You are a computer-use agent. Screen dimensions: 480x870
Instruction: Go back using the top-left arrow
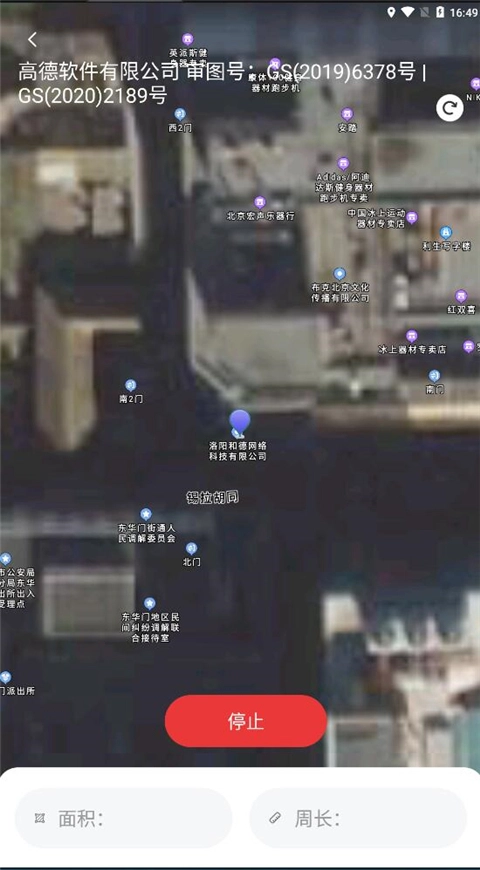[x=32, y=39]
